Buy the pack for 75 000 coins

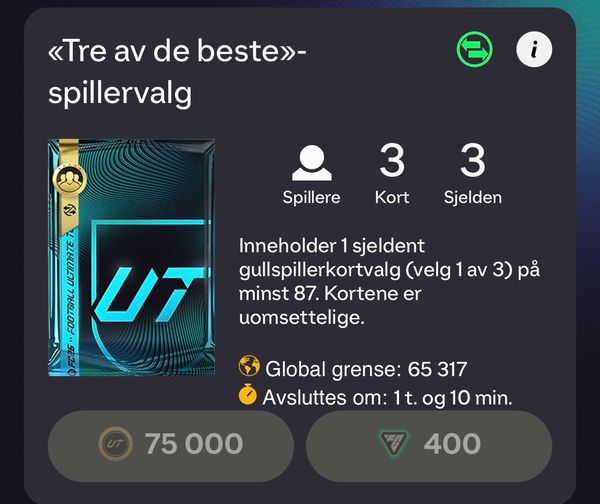[x=171, y=445]
